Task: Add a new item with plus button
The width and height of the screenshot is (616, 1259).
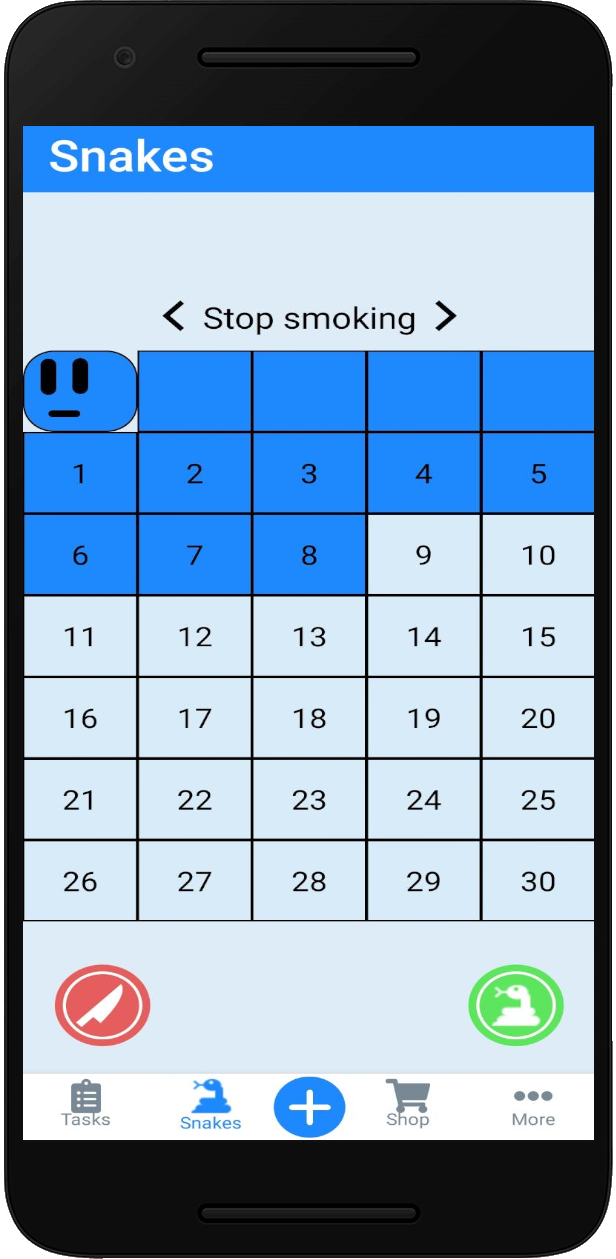Action: coord(309,1107)
